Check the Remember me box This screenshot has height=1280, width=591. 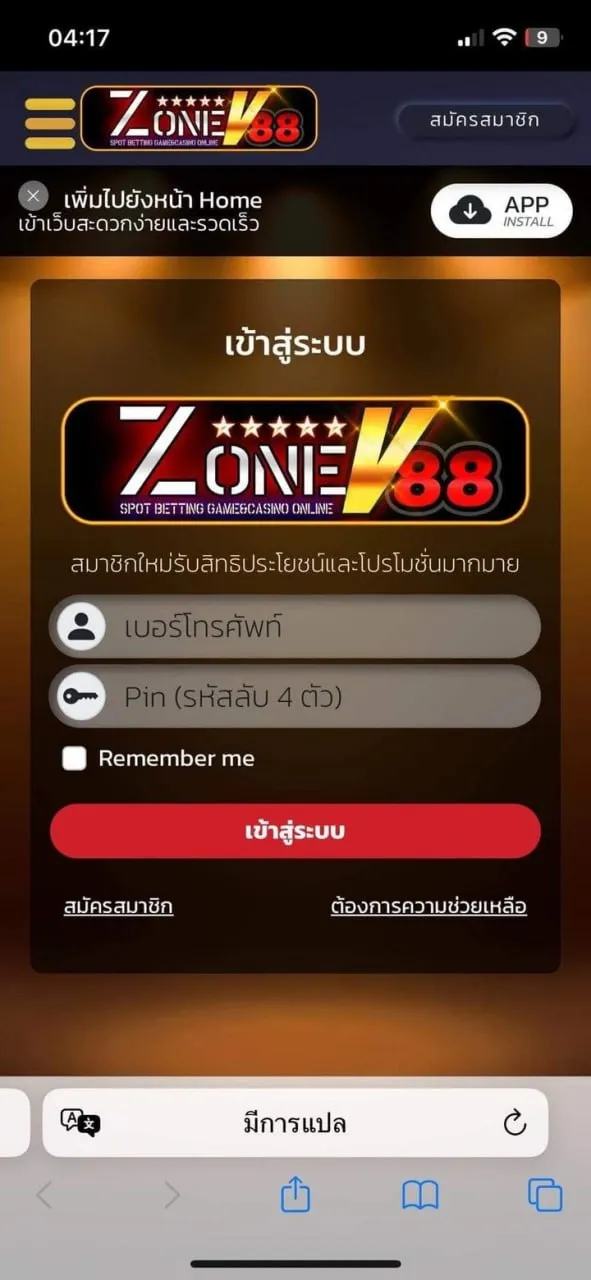pyautogui.click(x=74, y=758)
